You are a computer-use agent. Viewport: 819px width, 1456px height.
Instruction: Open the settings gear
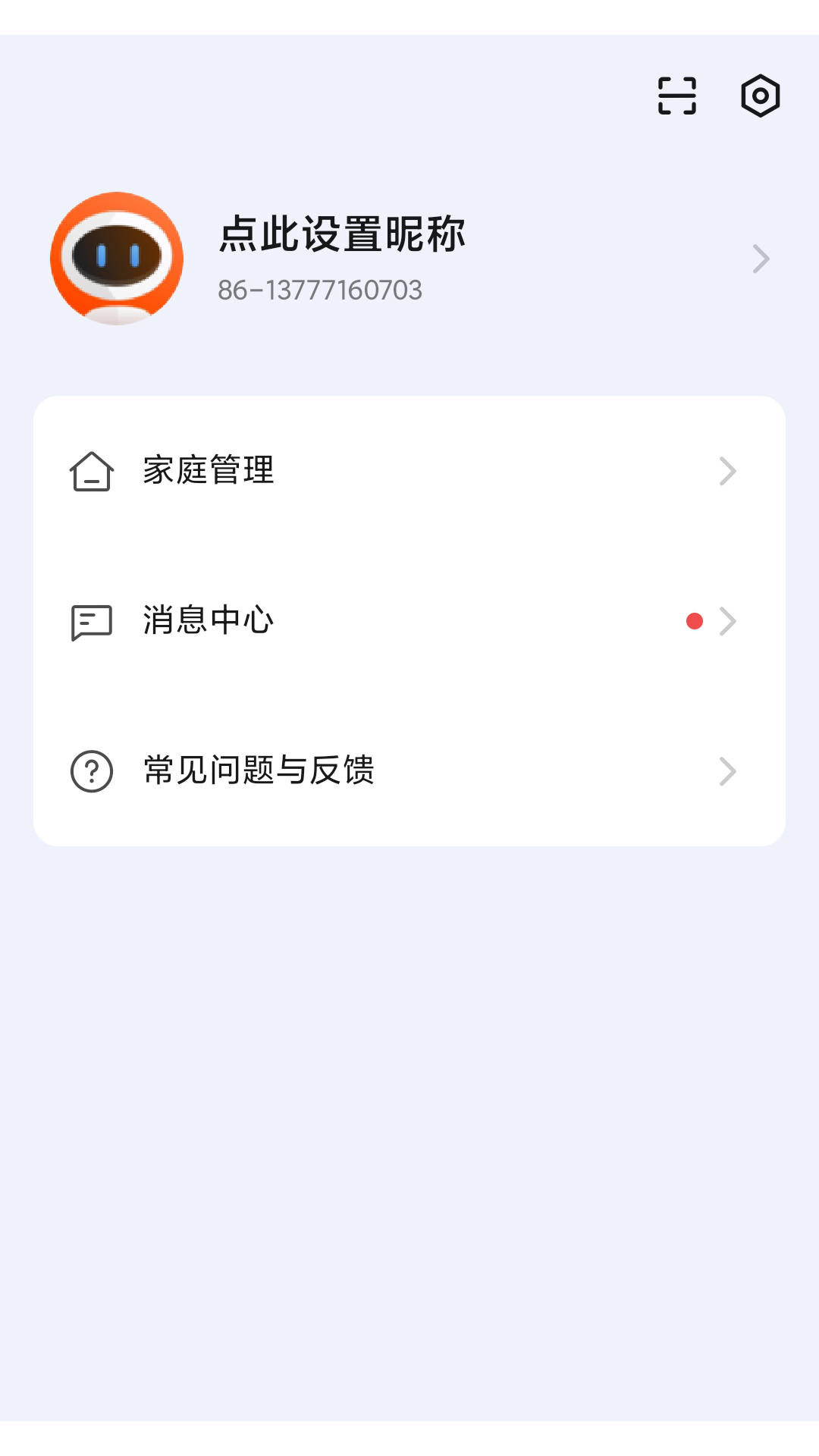pos(761,96)
